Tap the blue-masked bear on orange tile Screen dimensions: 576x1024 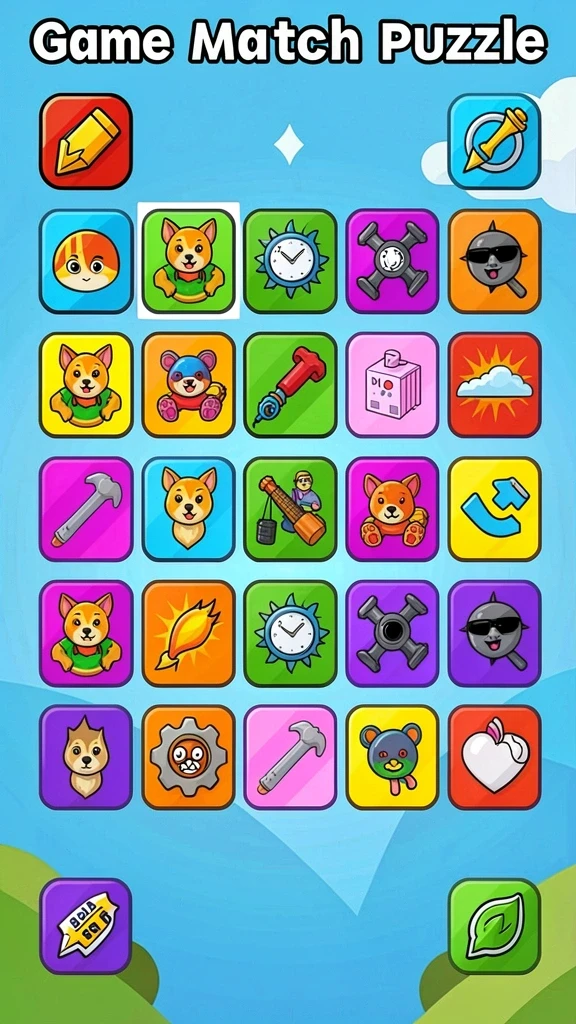point(188,385)
